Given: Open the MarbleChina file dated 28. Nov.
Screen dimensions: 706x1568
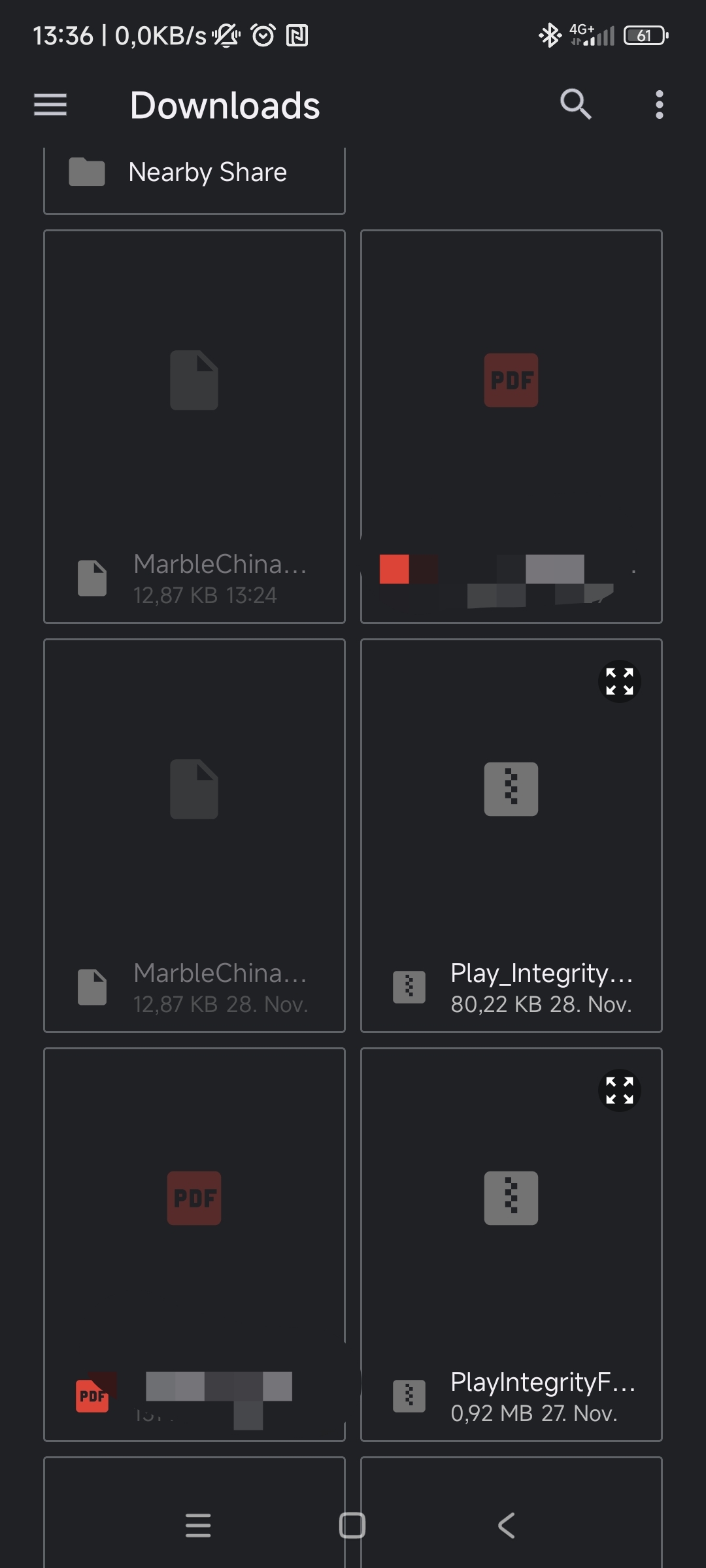Looking at the screenshot, I should click(x=194, y=836).
